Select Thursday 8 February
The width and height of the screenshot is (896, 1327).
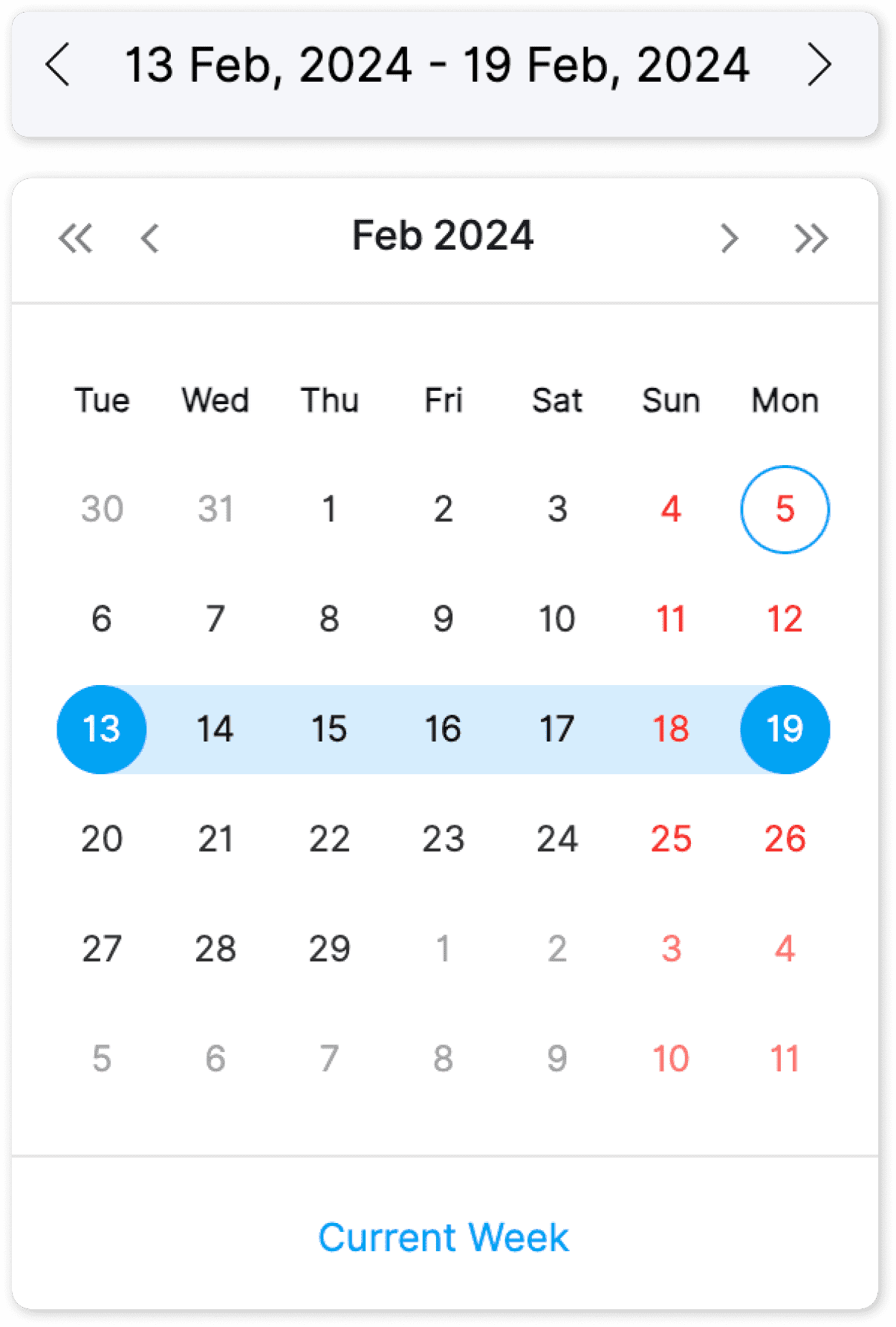click(329, 619)
